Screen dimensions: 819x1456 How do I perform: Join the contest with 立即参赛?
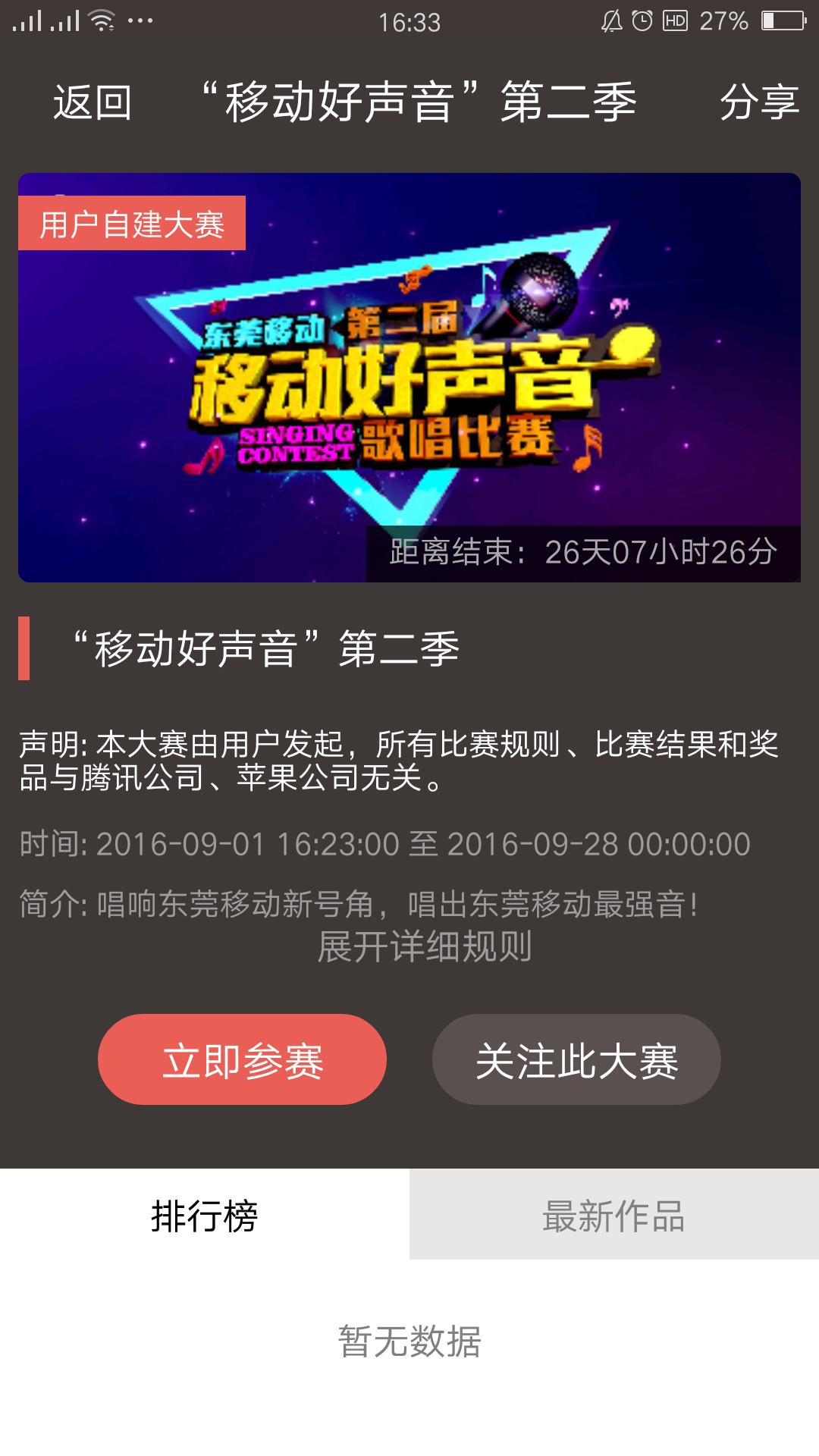pos(242,1059)
